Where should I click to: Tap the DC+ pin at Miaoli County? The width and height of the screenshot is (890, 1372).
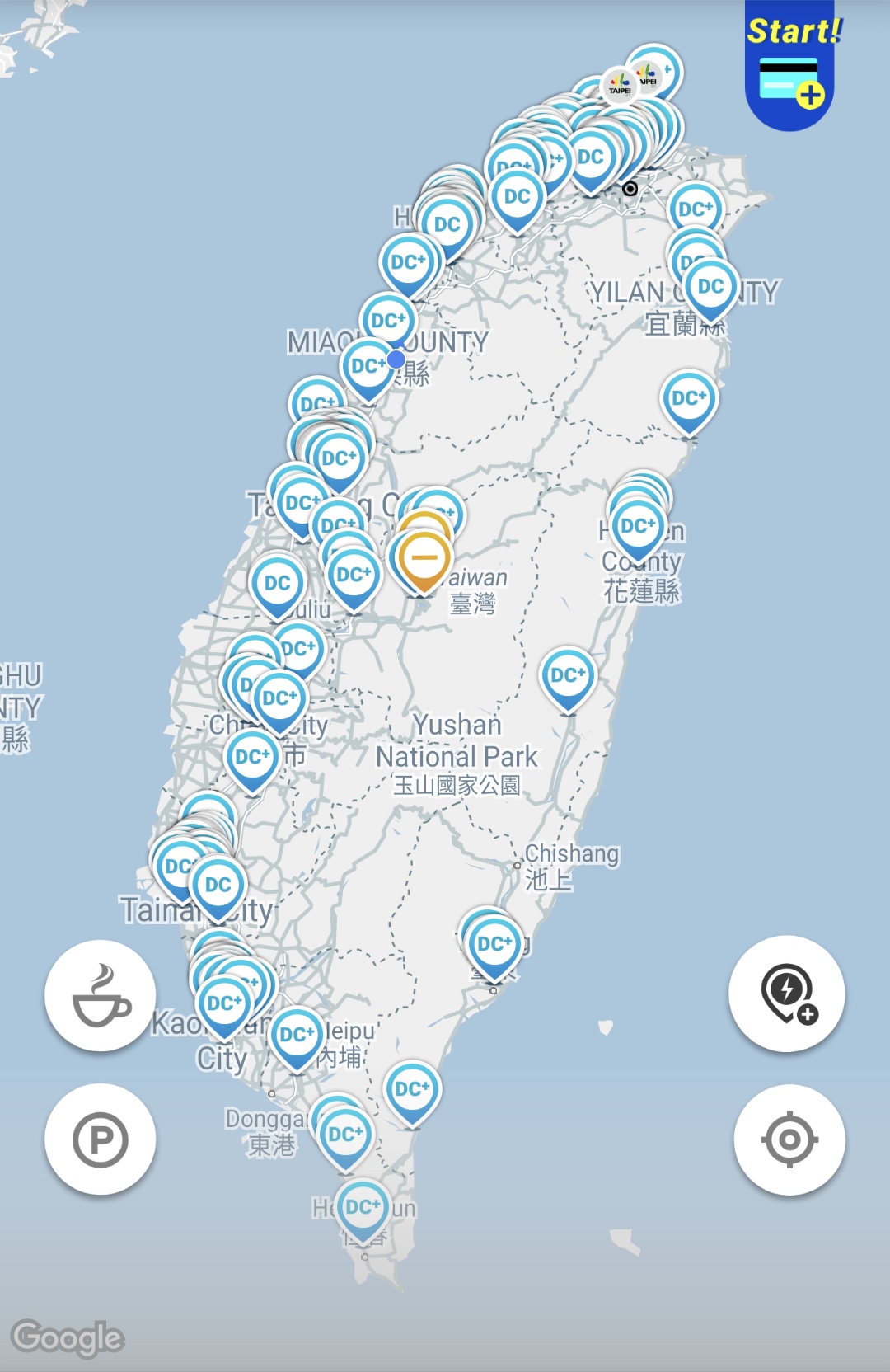(x=368, y=365)
